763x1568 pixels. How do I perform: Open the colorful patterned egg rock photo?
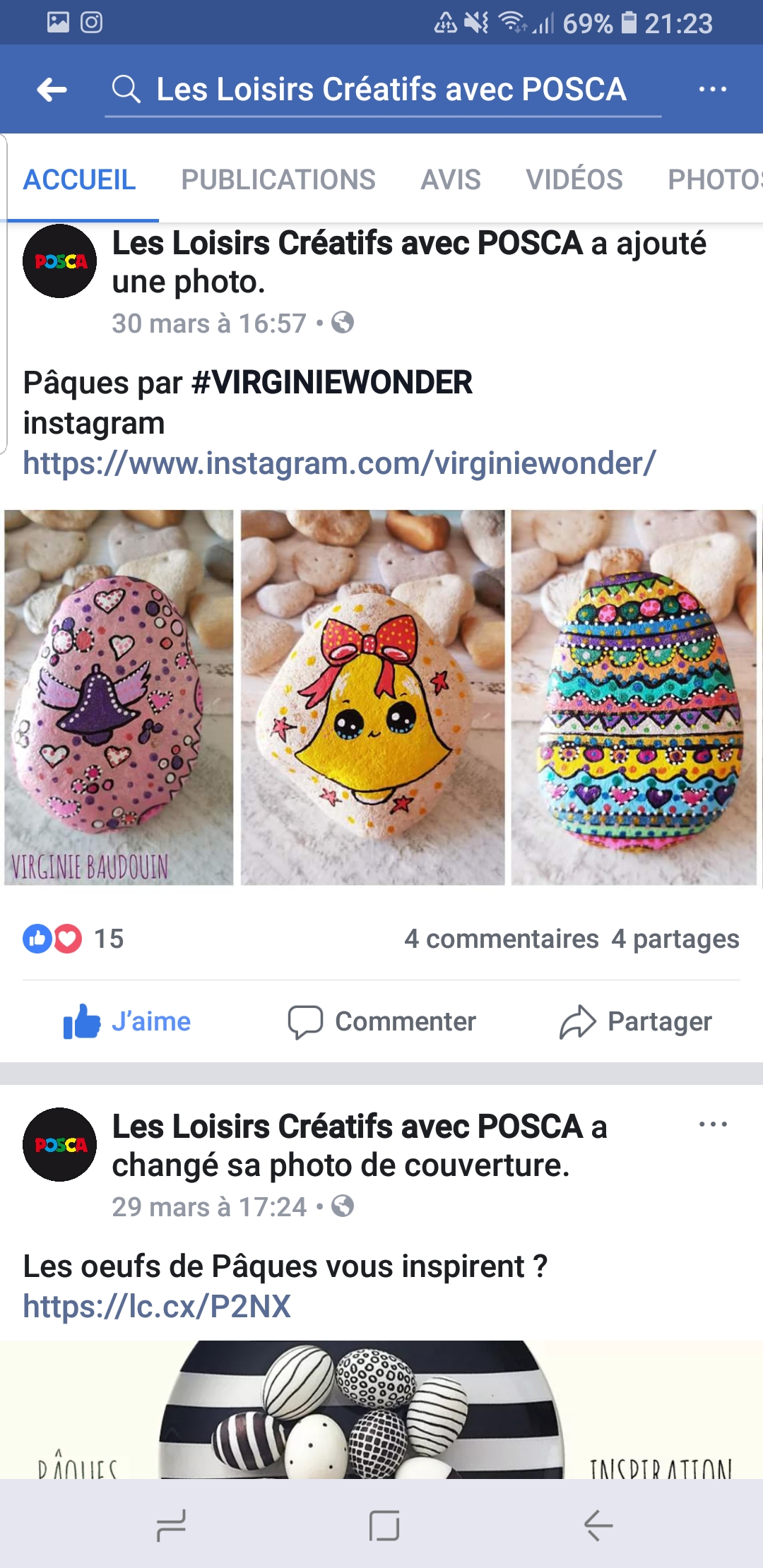[x=634, y=697]
